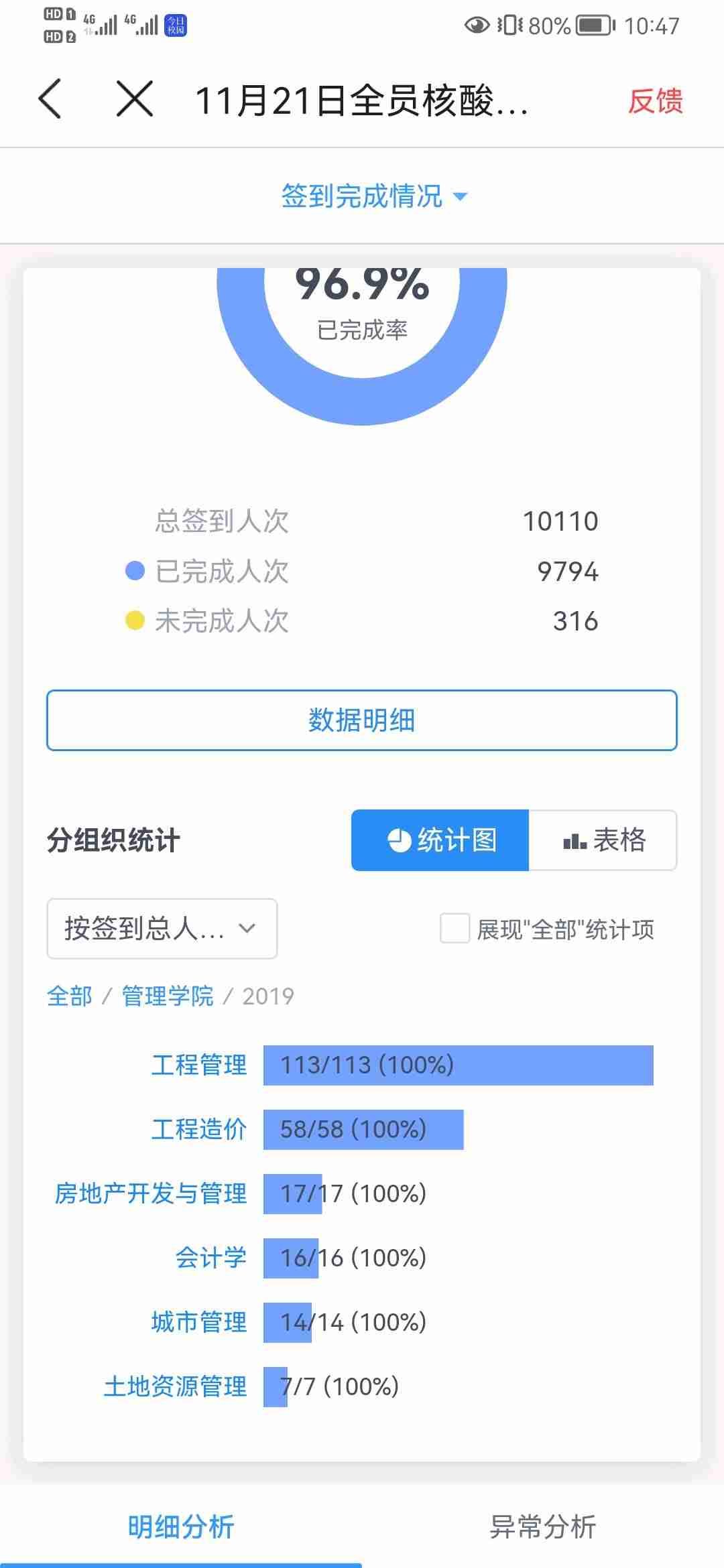Open 工程造价 group stats
This screenshot has width=724, height=1568.
click(199, 1130)
